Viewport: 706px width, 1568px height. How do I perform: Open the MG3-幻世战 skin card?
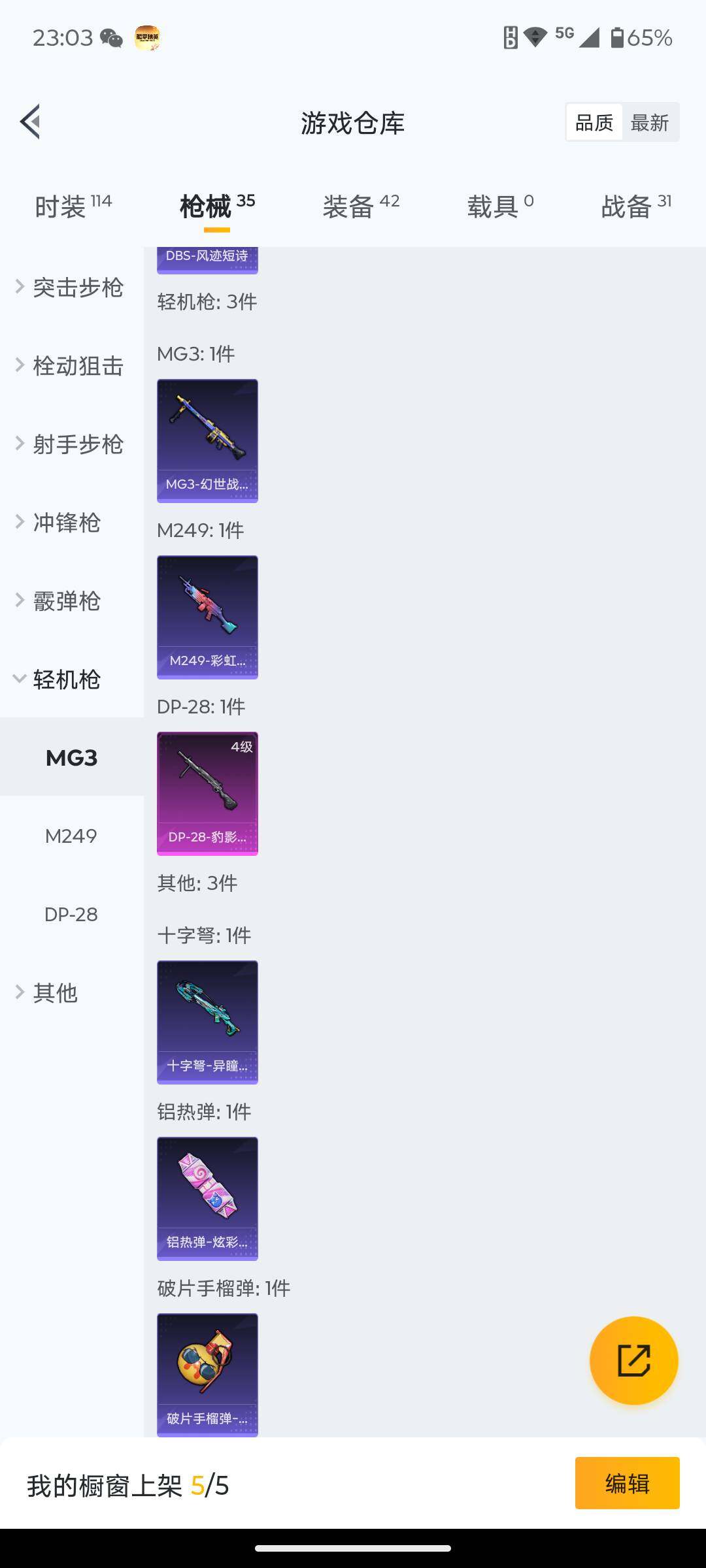tap(207, 440)
